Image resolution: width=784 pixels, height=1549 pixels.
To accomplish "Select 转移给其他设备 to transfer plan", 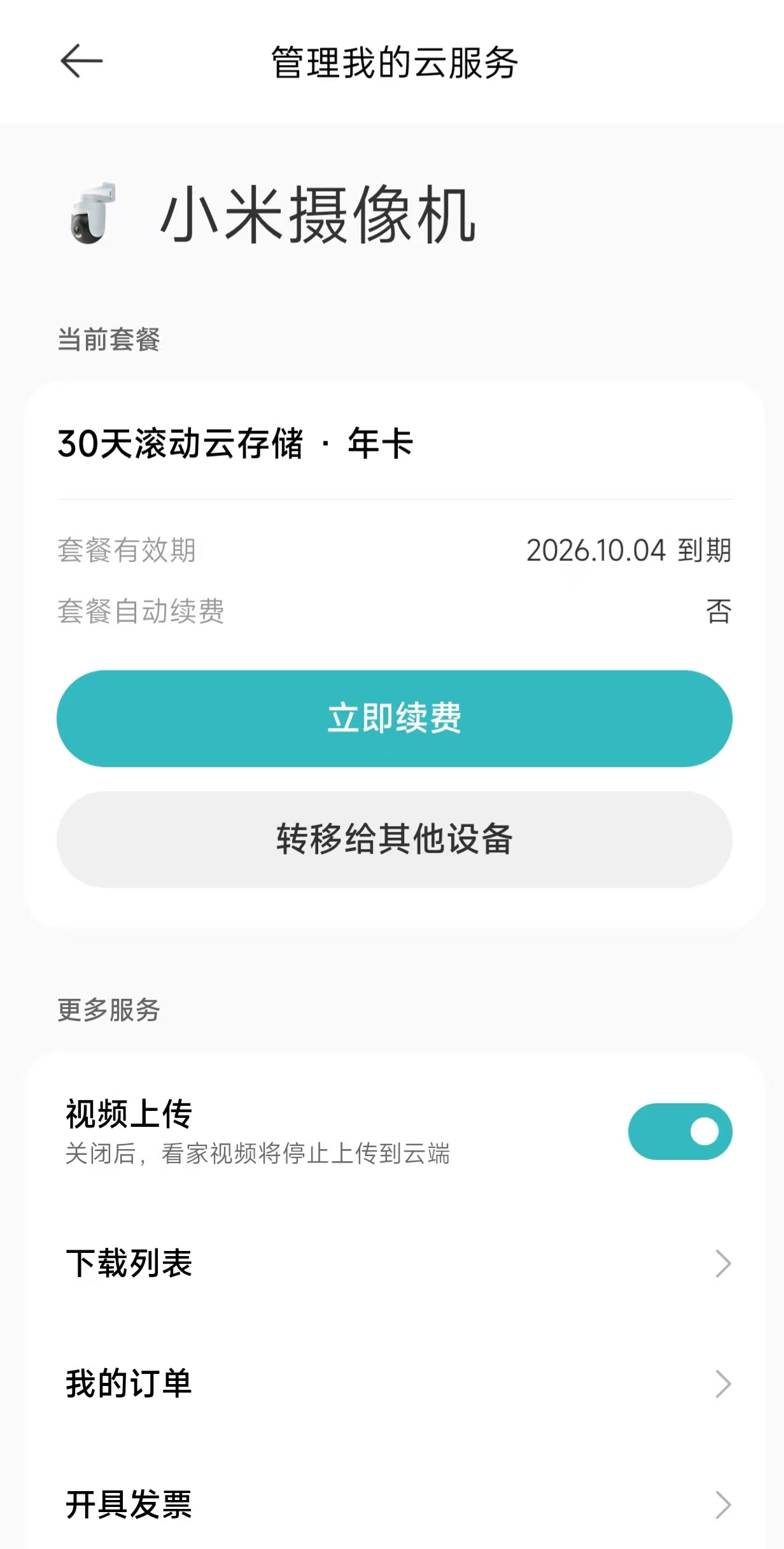I will (x=394, y=839).
